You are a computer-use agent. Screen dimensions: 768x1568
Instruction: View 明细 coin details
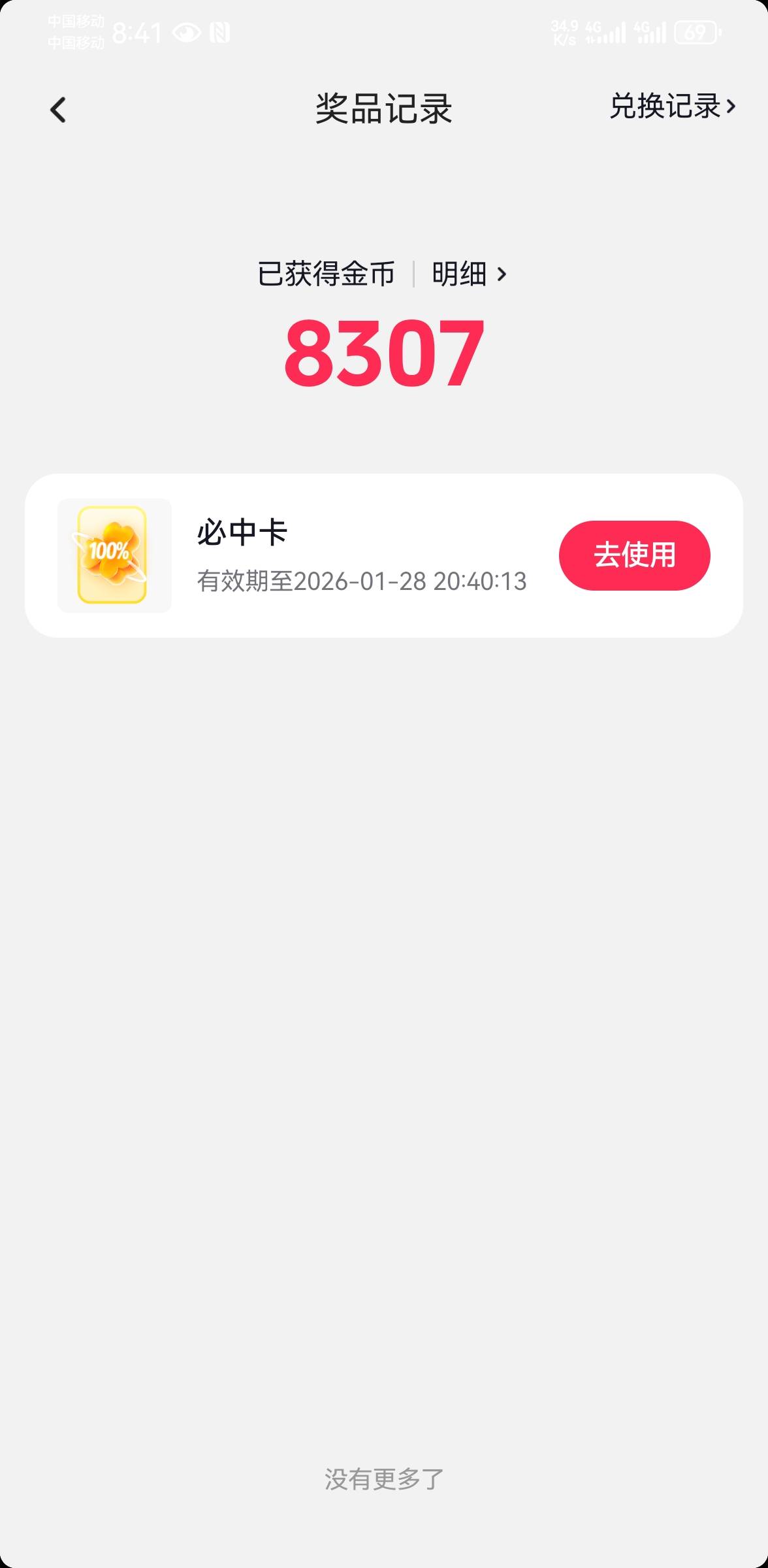pyautogui.click(x=468, y=274)
